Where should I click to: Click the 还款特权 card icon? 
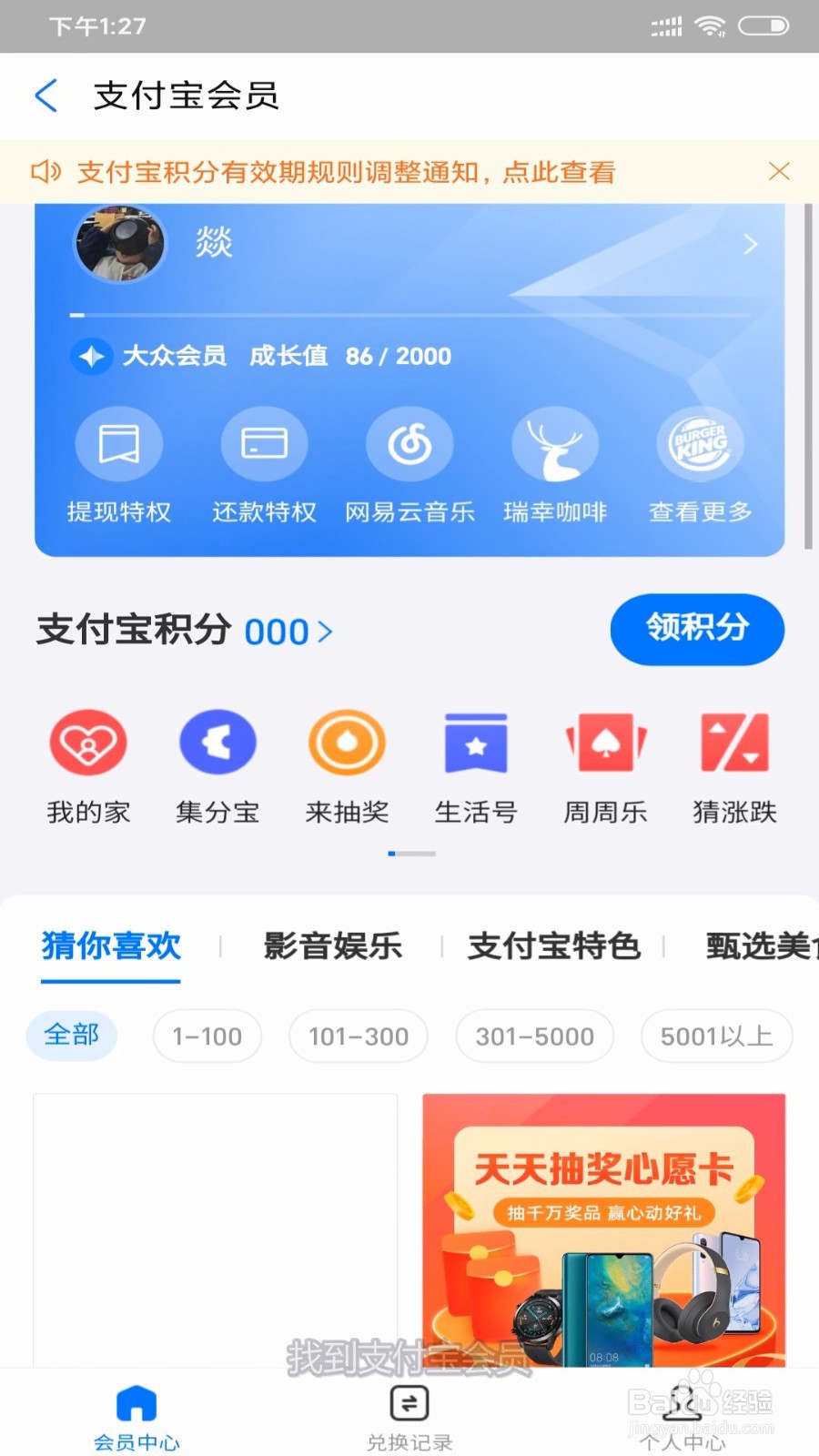[263, 443]
